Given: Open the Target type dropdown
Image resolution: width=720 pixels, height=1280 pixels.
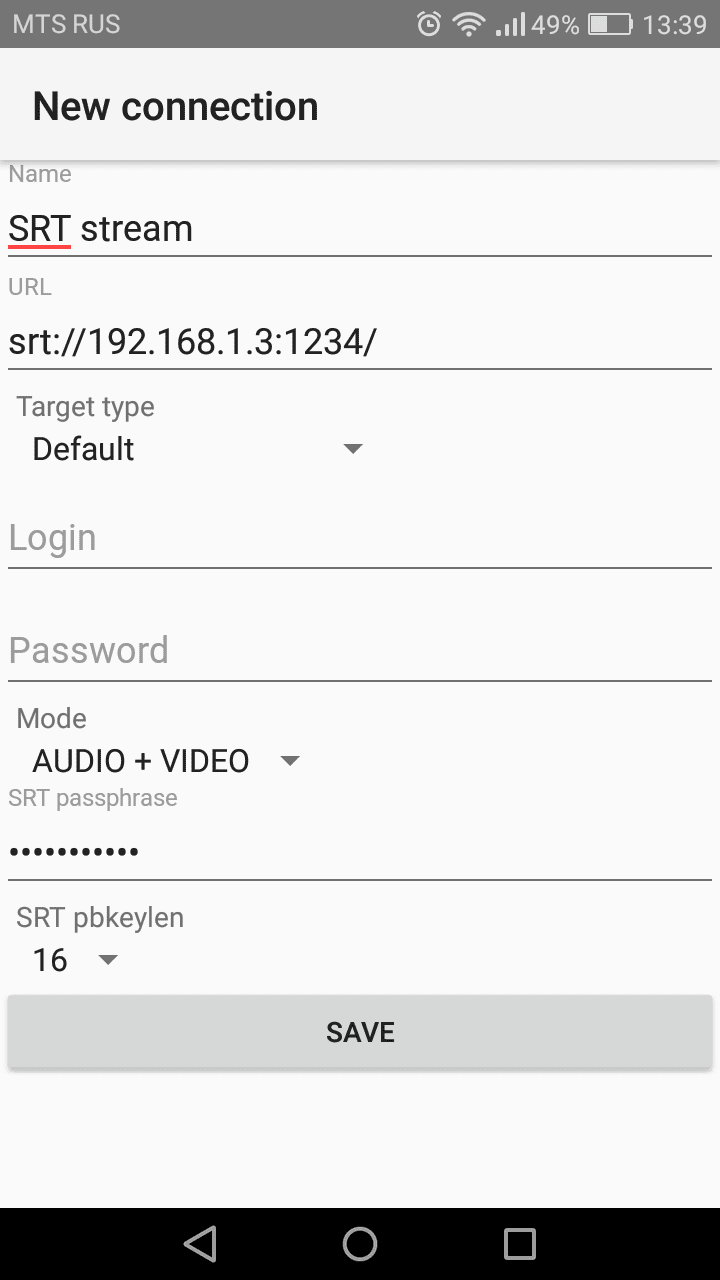Looking at the screenshot, I should click(352, 449).
